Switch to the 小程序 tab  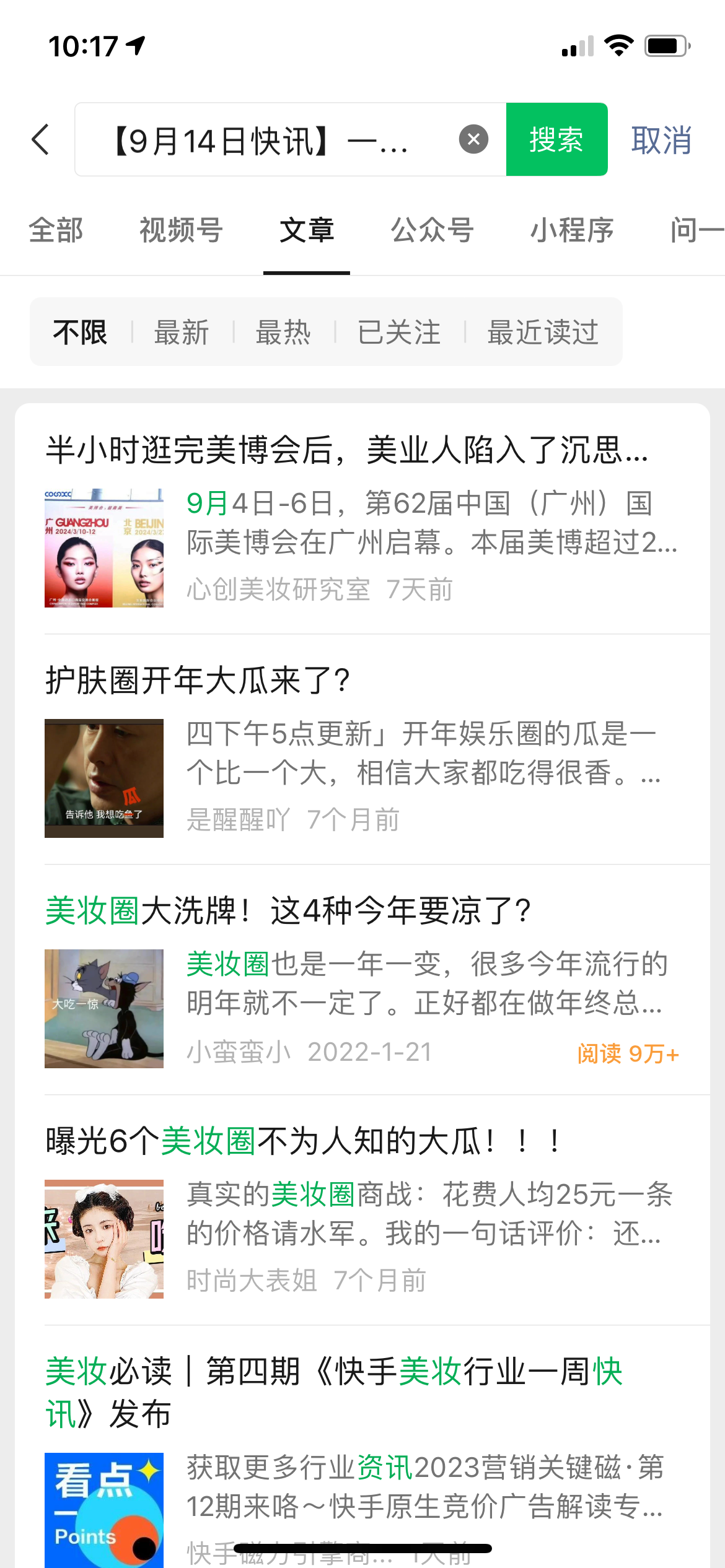pyautogui.click(x=572, y=230)
